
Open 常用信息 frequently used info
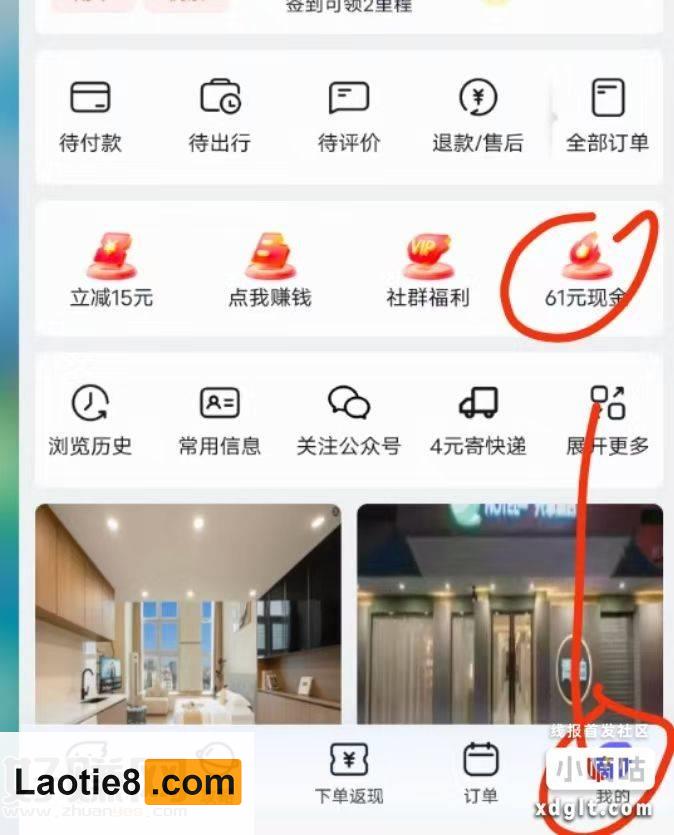[219, 420]
